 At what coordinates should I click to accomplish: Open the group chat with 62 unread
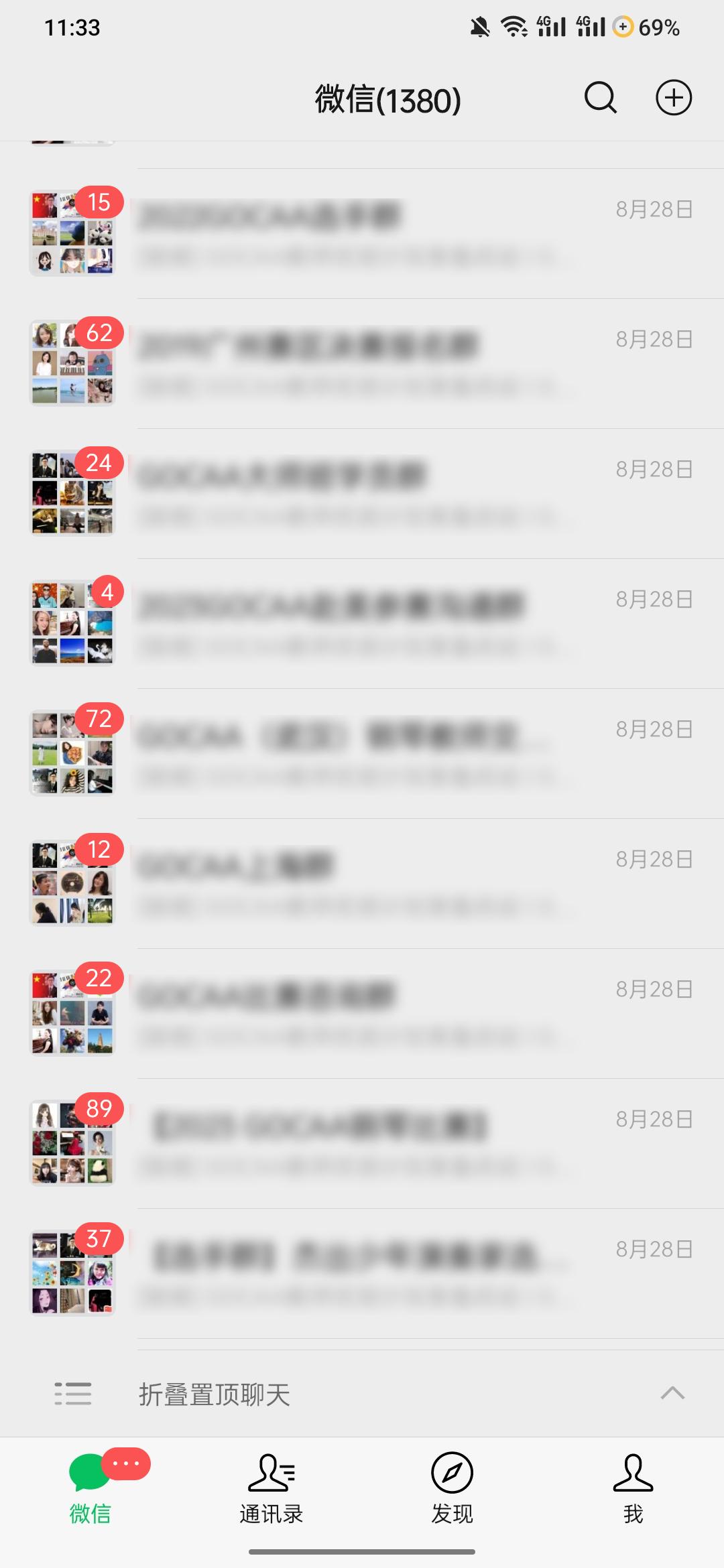point(362,363)
